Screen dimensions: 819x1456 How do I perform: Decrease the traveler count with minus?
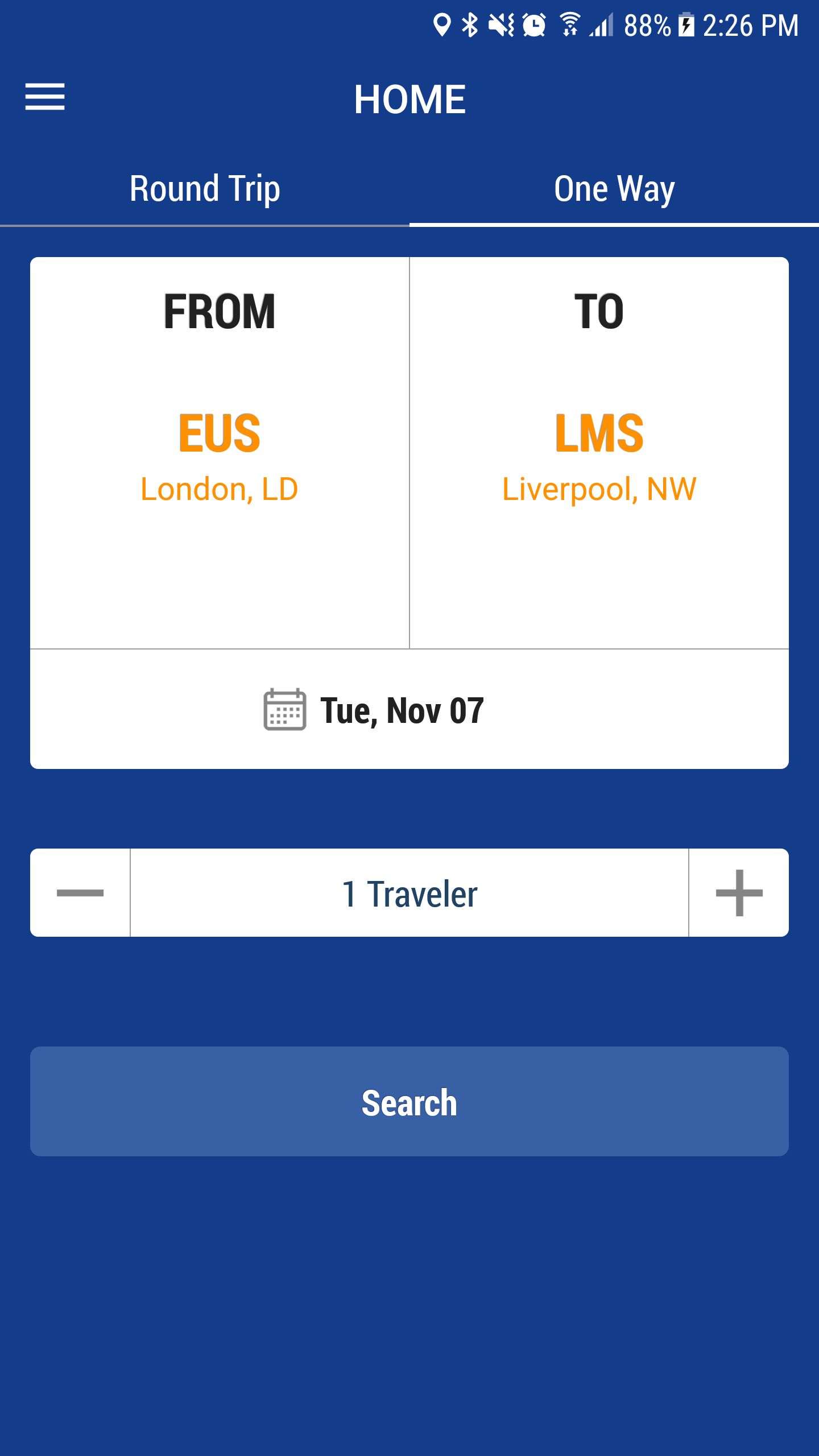click(80, 893)
